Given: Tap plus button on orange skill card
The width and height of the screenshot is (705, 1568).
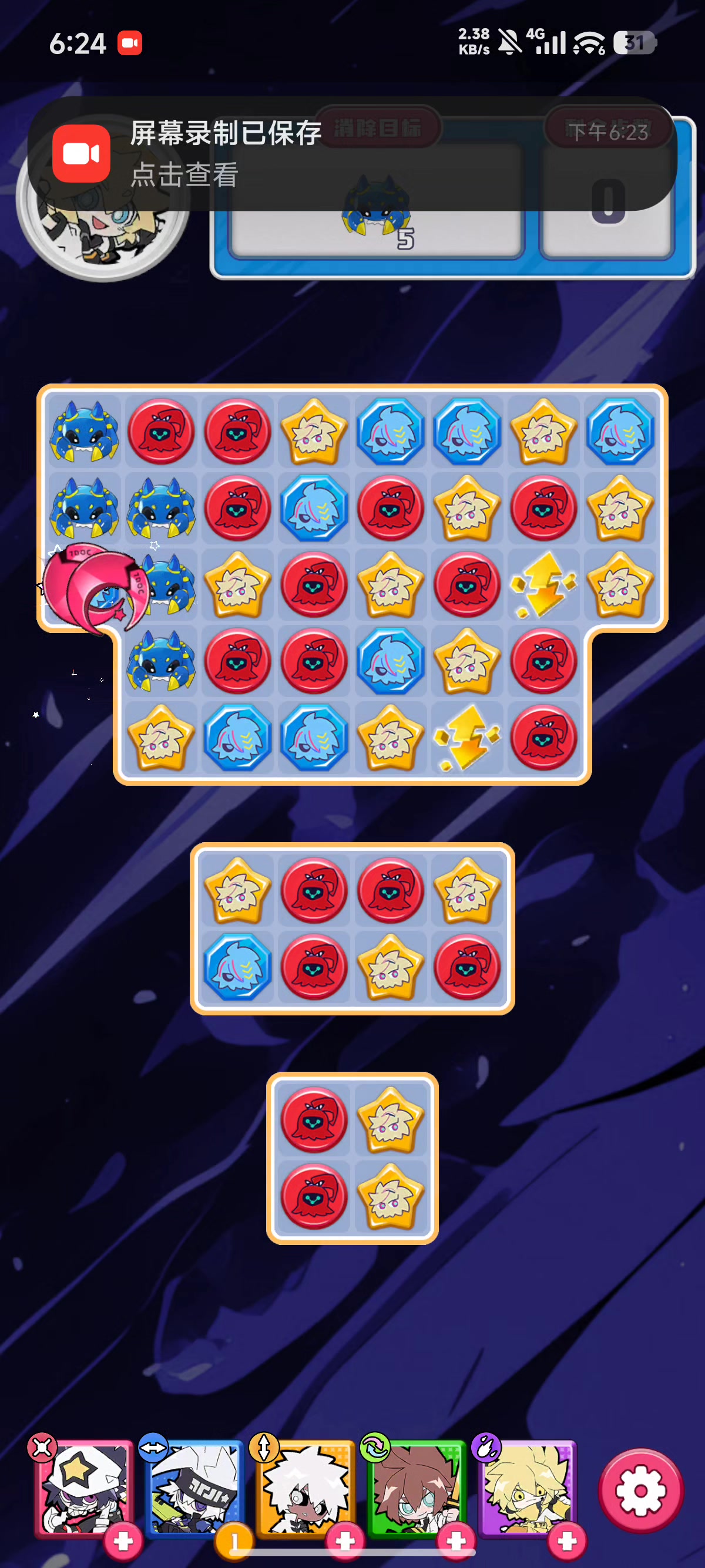Looking at the screenshot, I should [345, 1540].
